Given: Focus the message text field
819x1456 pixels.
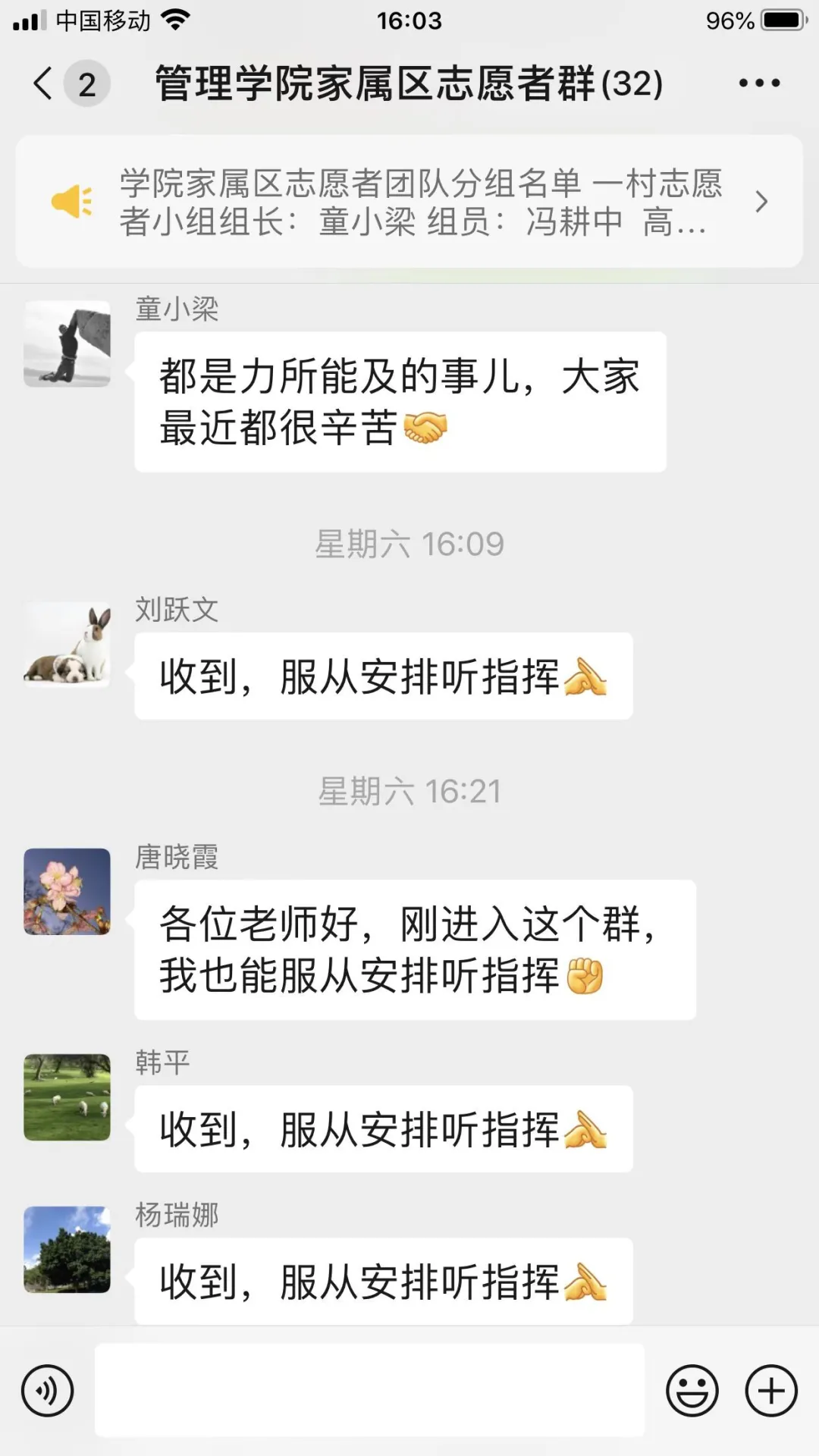Looking at the screenshot, I should tap(369, 1390).
